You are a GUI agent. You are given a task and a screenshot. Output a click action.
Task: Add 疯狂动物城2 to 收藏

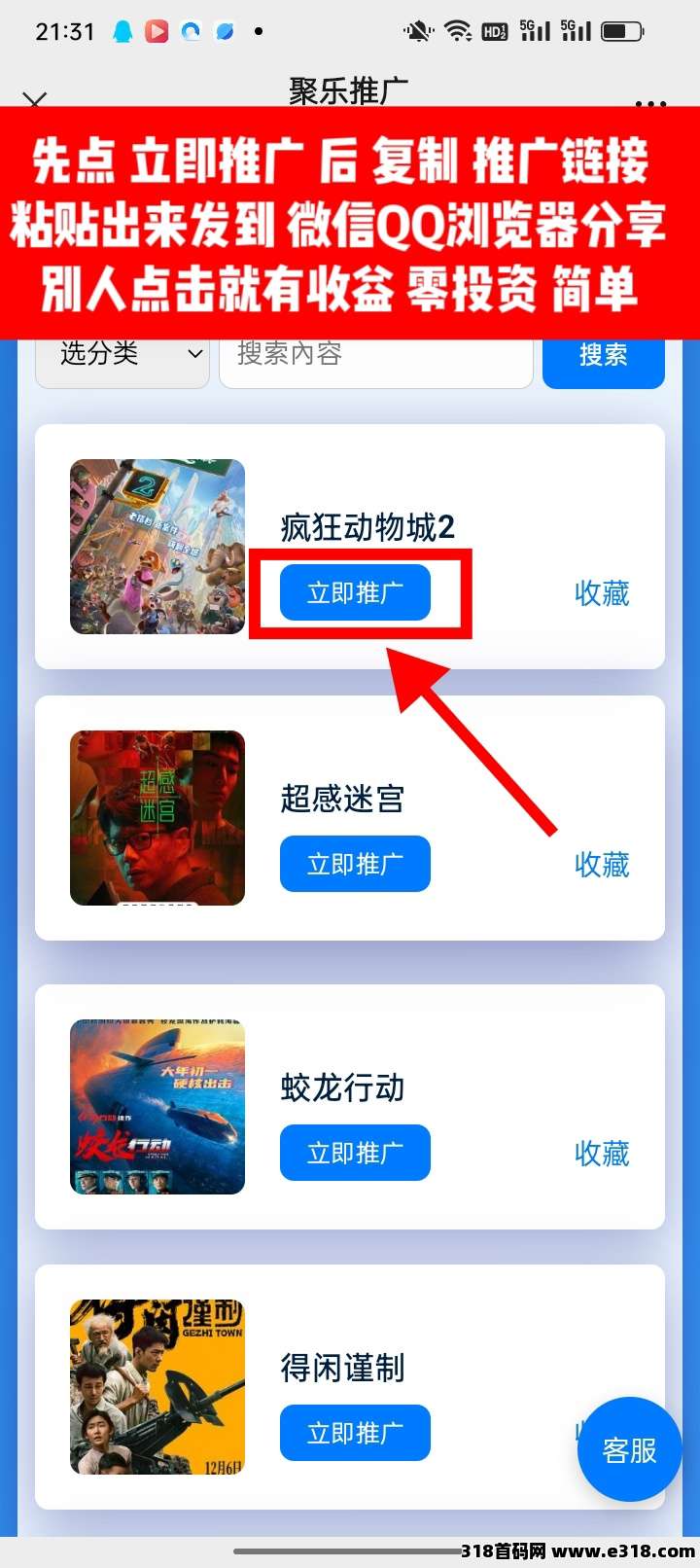602,593
